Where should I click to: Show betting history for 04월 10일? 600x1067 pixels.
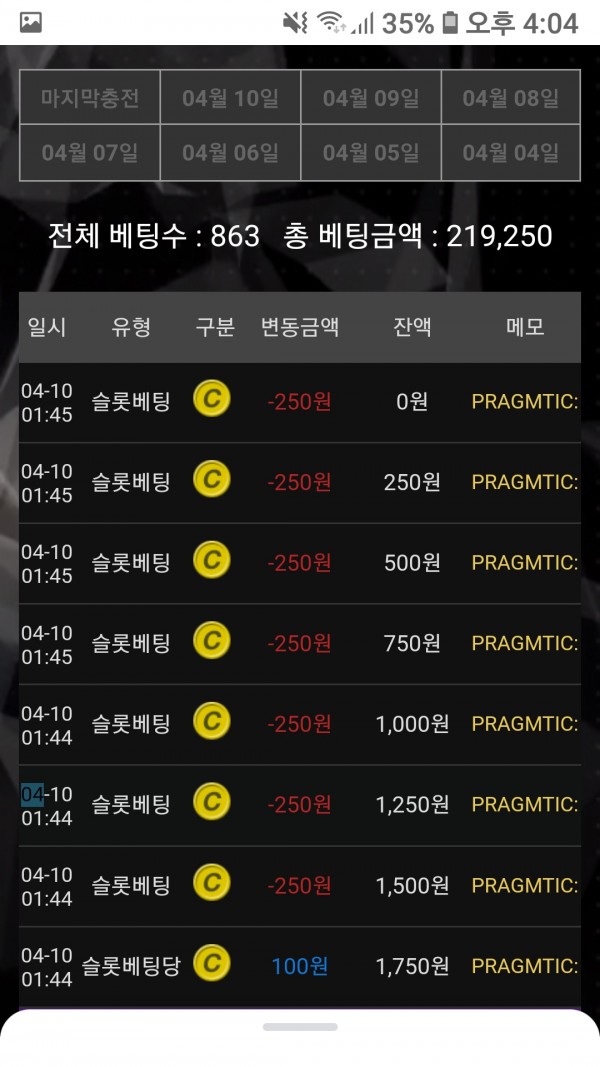coord(230,98)
